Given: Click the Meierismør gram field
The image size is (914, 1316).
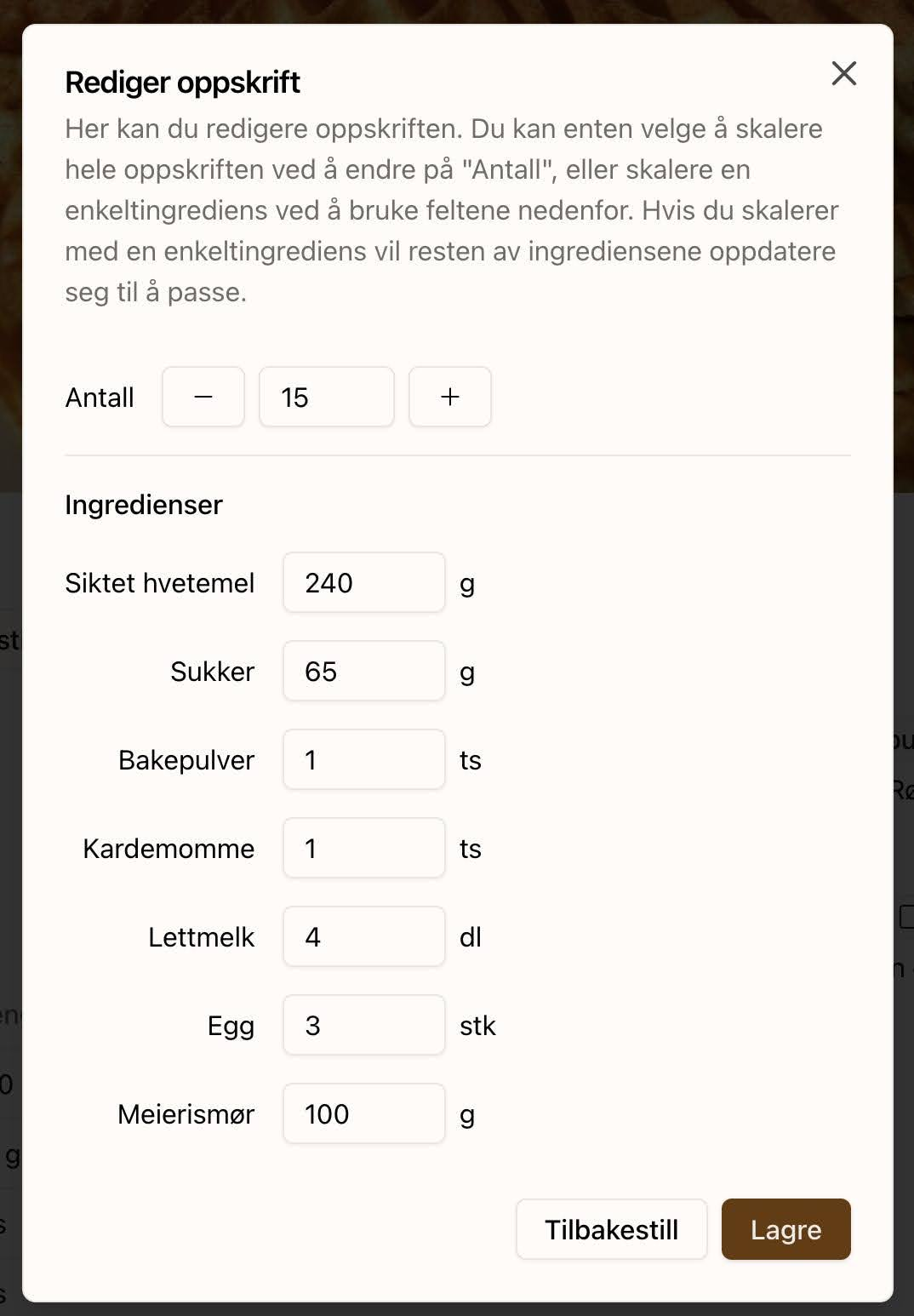Looking at the screenshot, I should tap(363, 1114).
